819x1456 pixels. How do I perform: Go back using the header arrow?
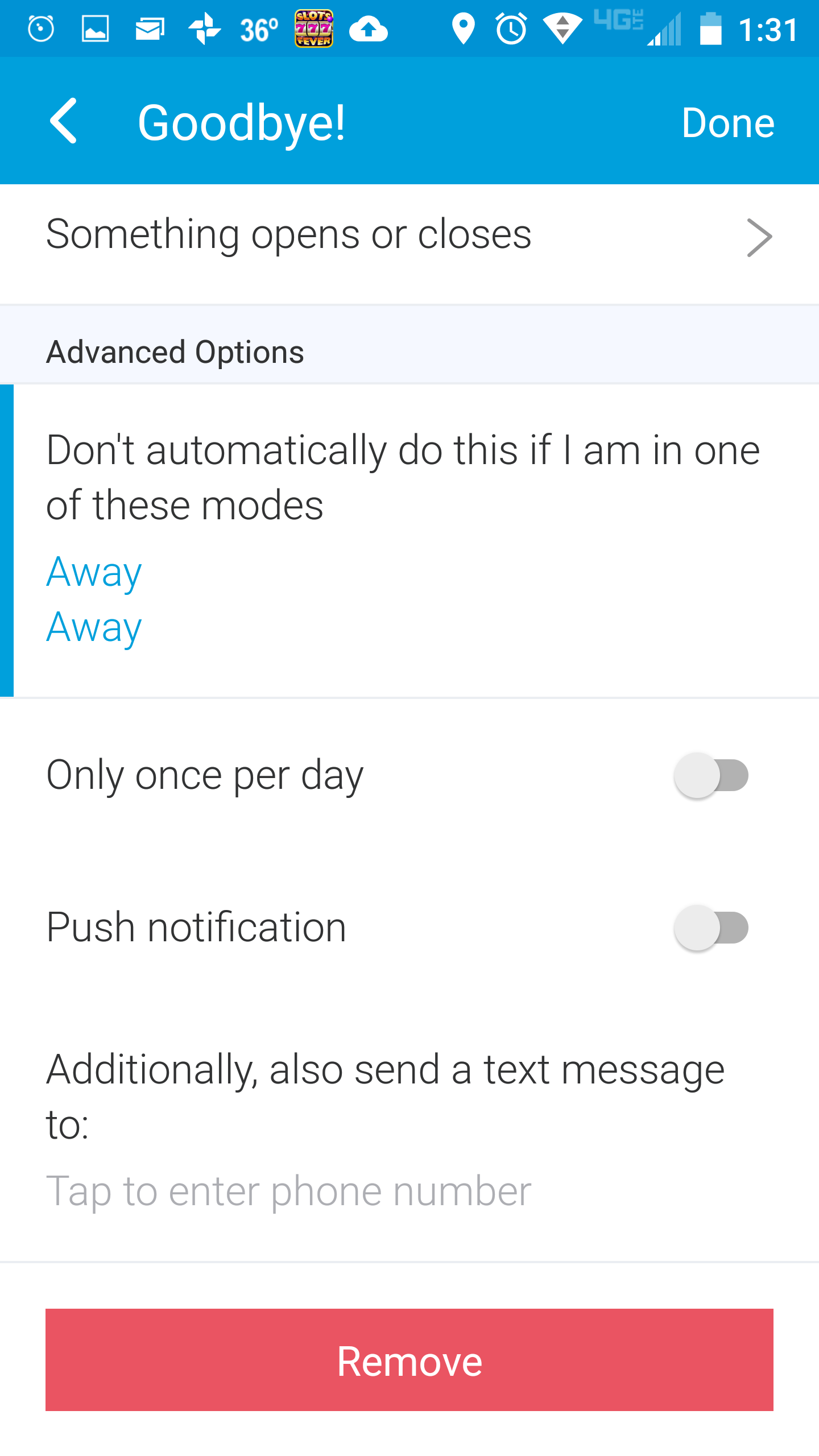pyautogui.click(x=64, y=121)
